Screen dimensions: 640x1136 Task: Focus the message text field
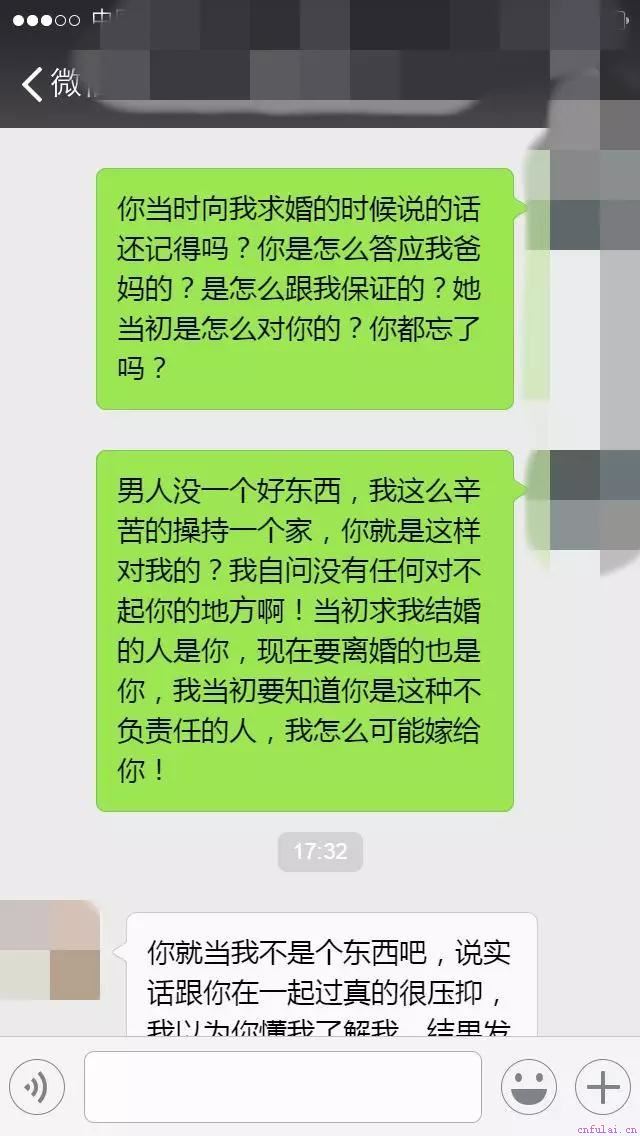click(283, 1087)
